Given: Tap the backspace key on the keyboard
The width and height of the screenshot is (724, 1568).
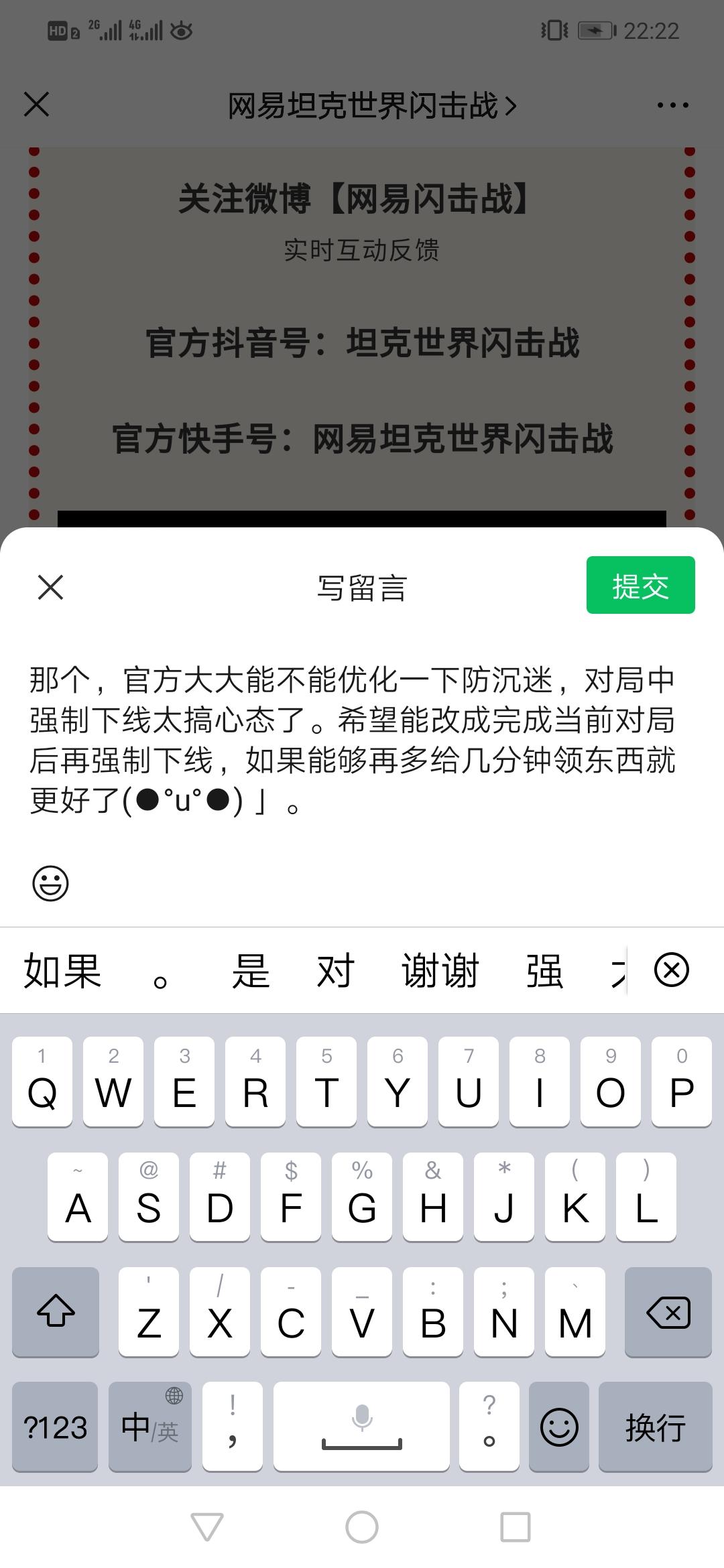Looking at the screenshot, I should point(668,1312).
